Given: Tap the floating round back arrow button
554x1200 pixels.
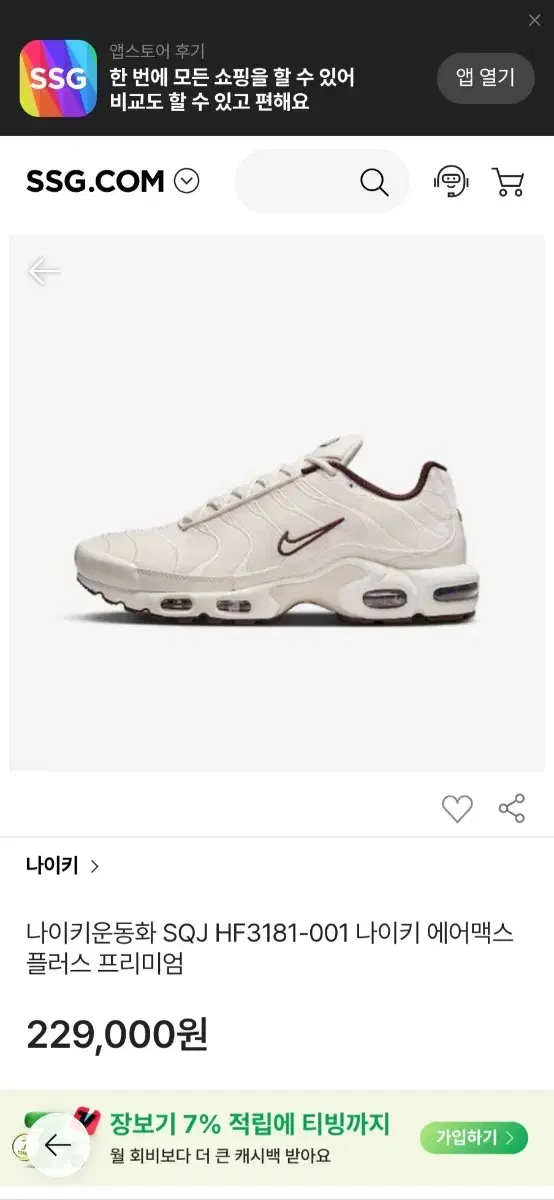Looking at the screenshot, I should (58, 1146).
